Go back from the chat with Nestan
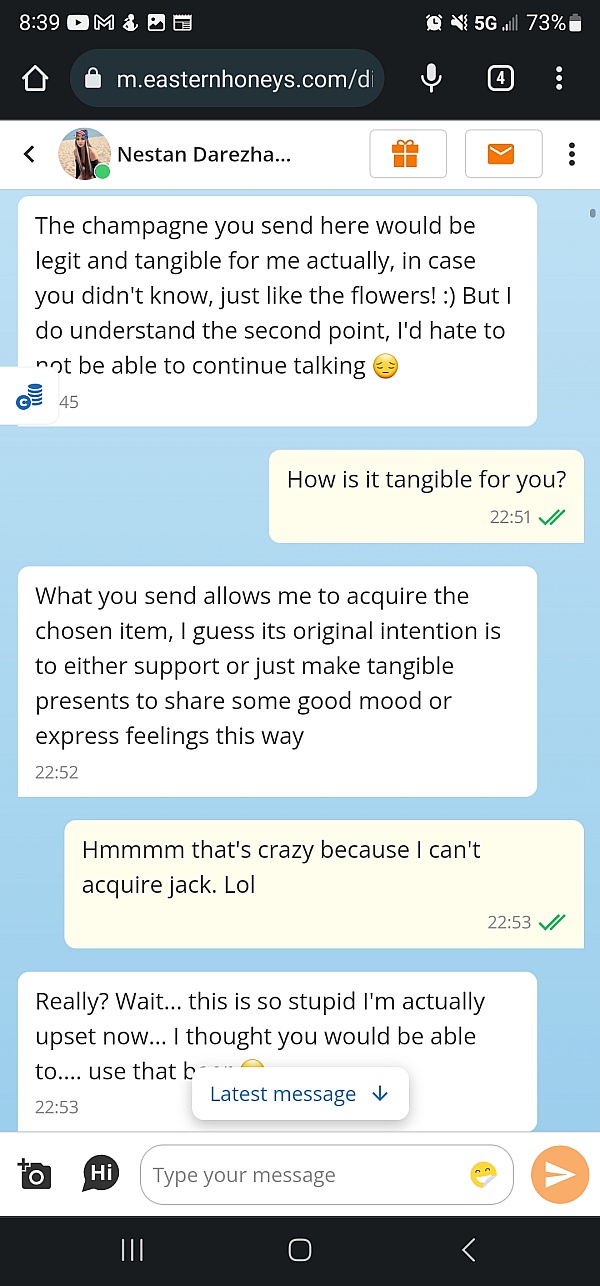This screenshot has width=600, height=1286. pyautogui.click(x=29, y=154)
